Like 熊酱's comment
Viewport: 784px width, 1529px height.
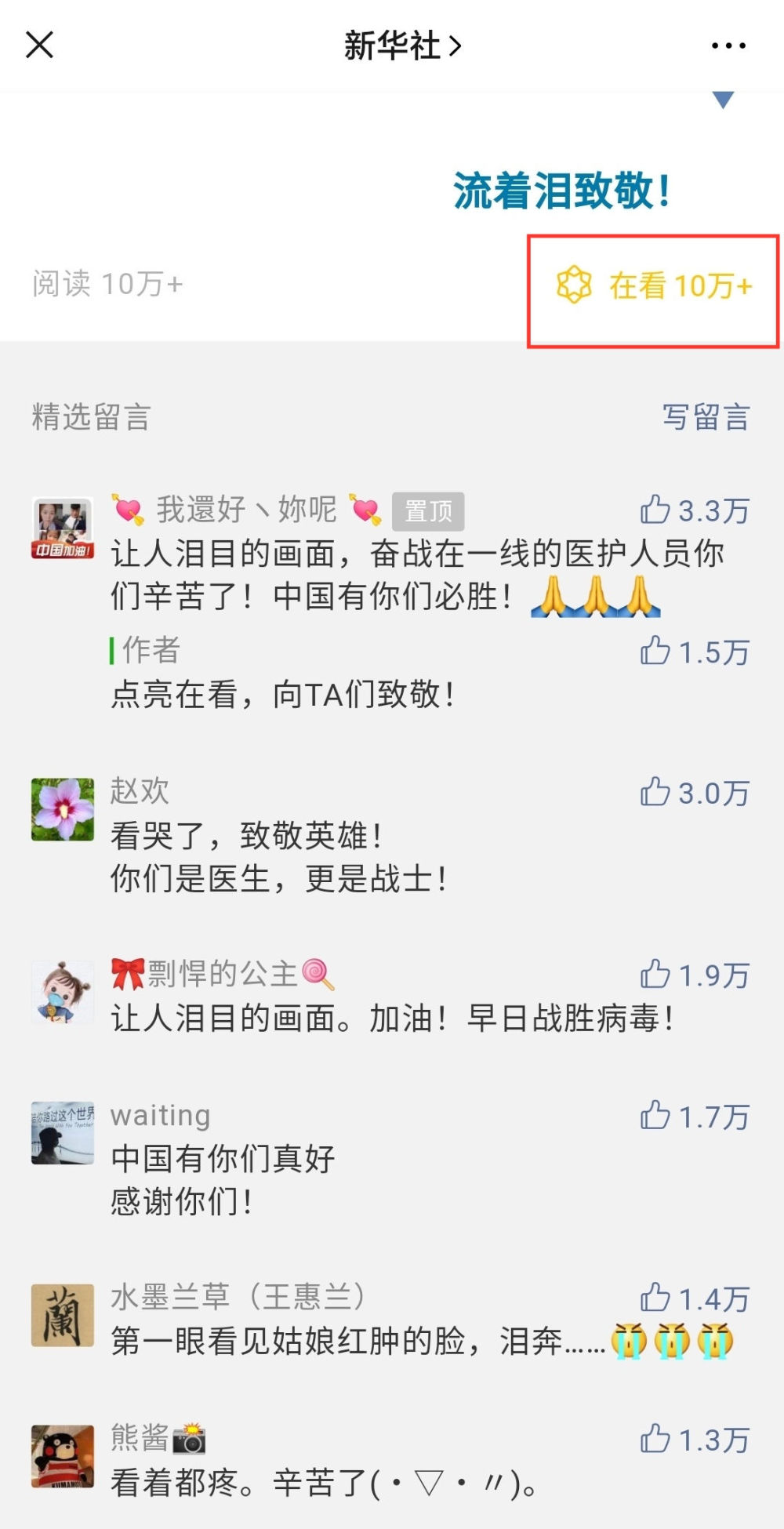(x=655, y=1440)
